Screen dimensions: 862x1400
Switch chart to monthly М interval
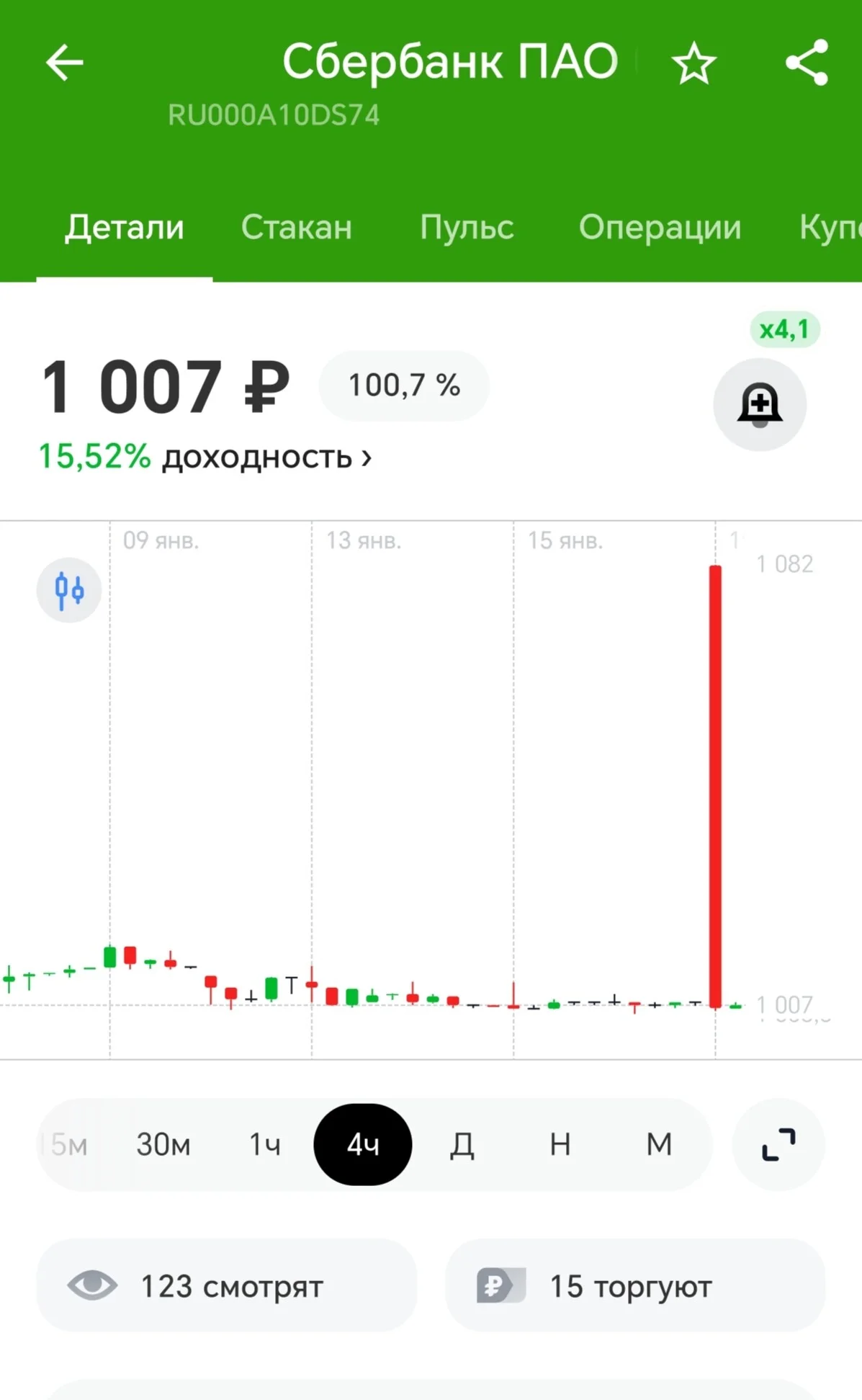tap(659, 1144)
